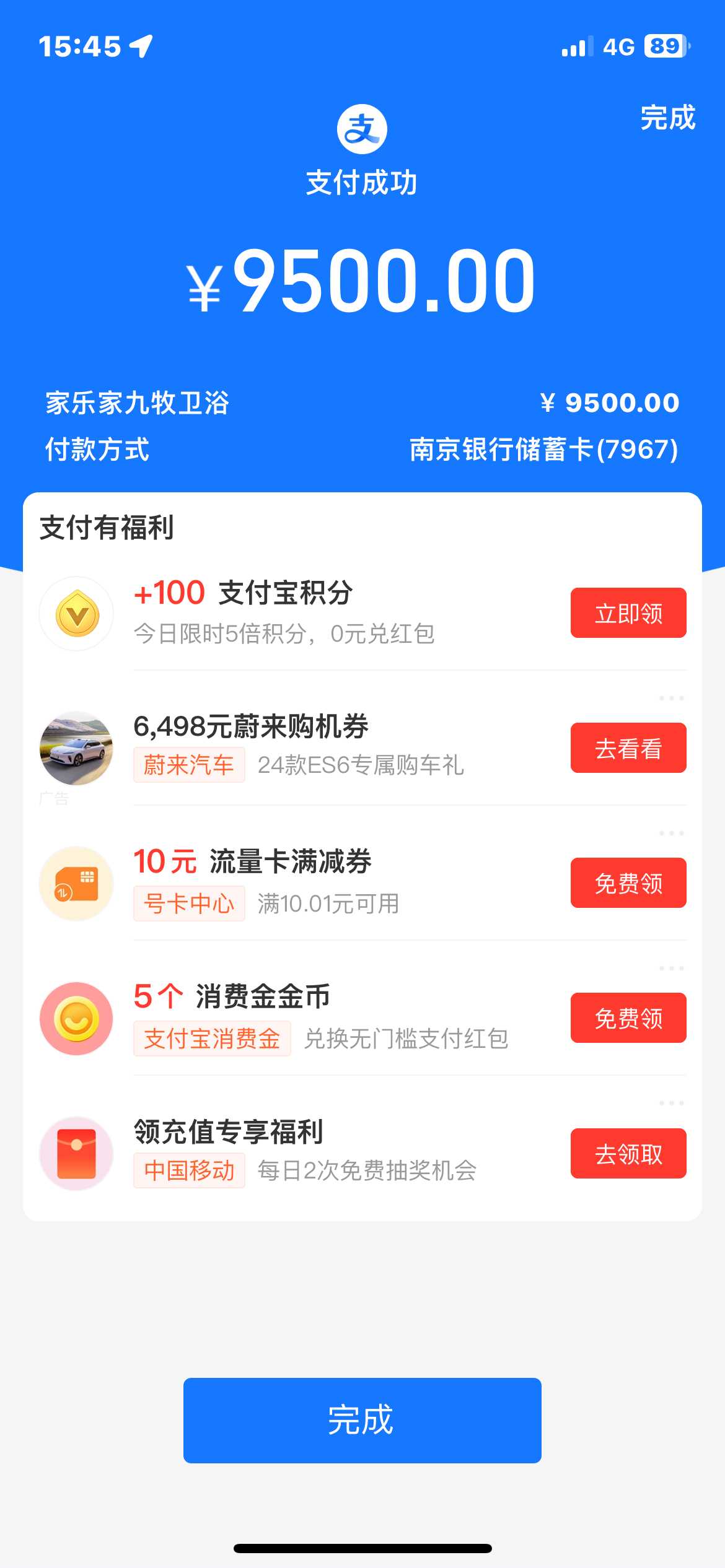The width and height of the screenshot is (725, 1568).
Task: Open more options for 流量卡满减券 offer
Action: 671,834
